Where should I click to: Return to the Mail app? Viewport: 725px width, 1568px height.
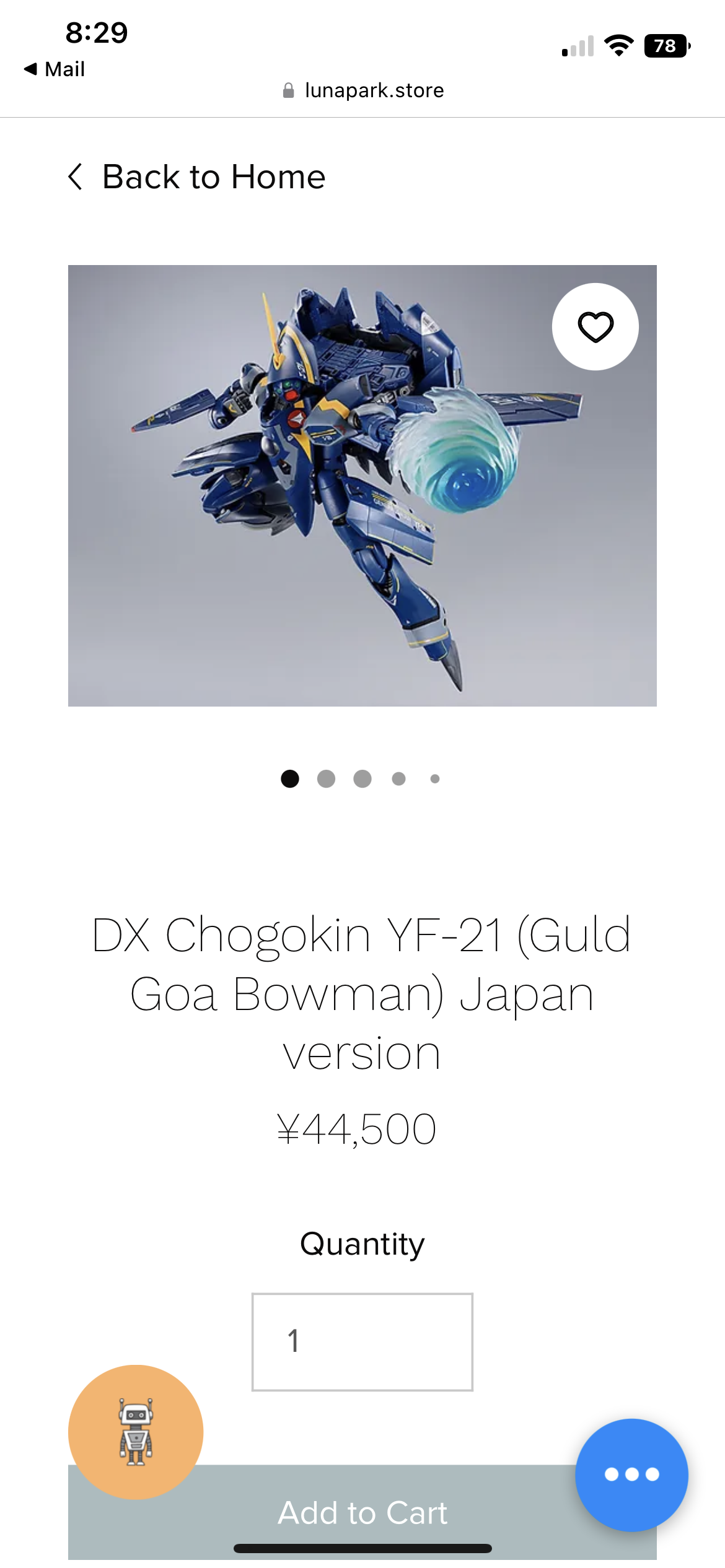(x=55, y=69)
